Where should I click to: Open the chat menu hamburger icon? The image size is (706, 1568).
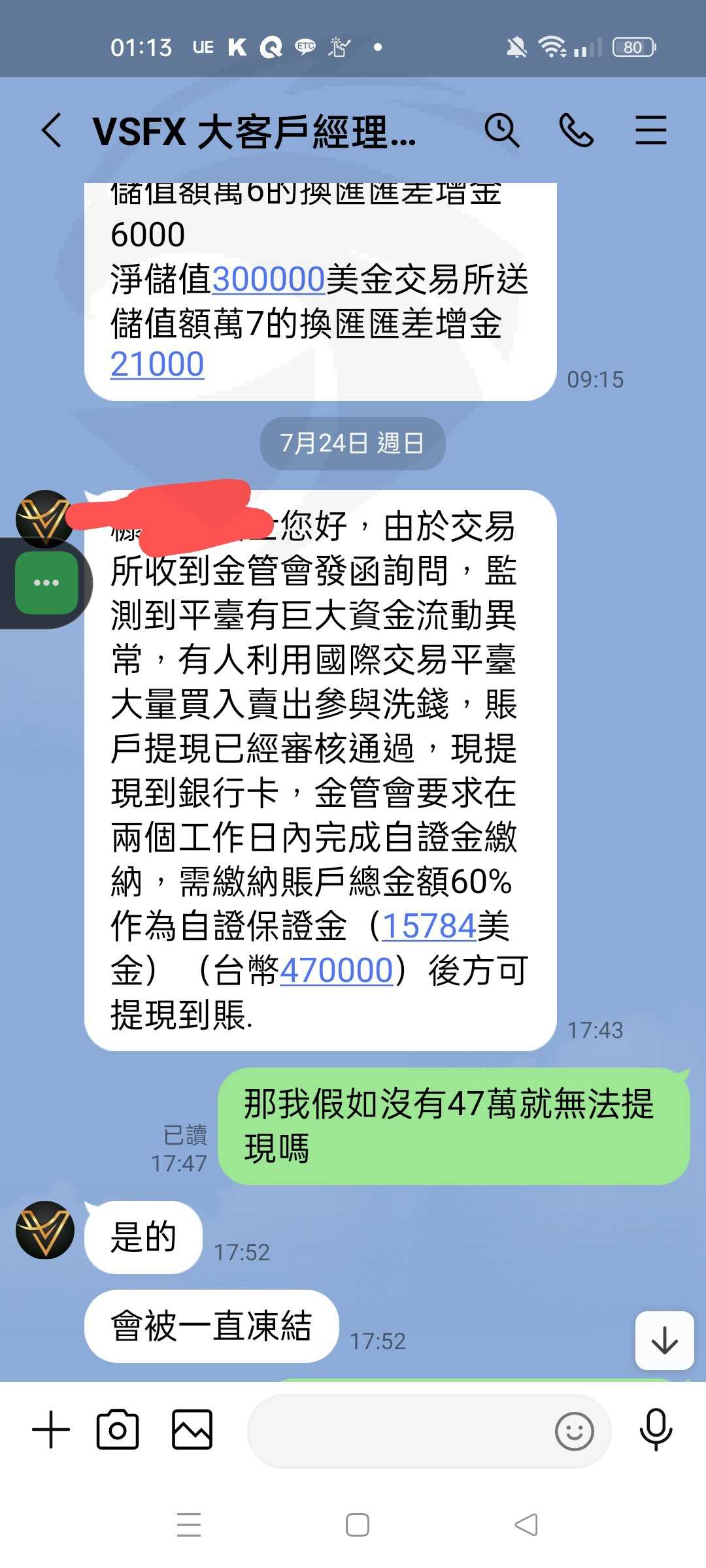(x=650, y=130)
